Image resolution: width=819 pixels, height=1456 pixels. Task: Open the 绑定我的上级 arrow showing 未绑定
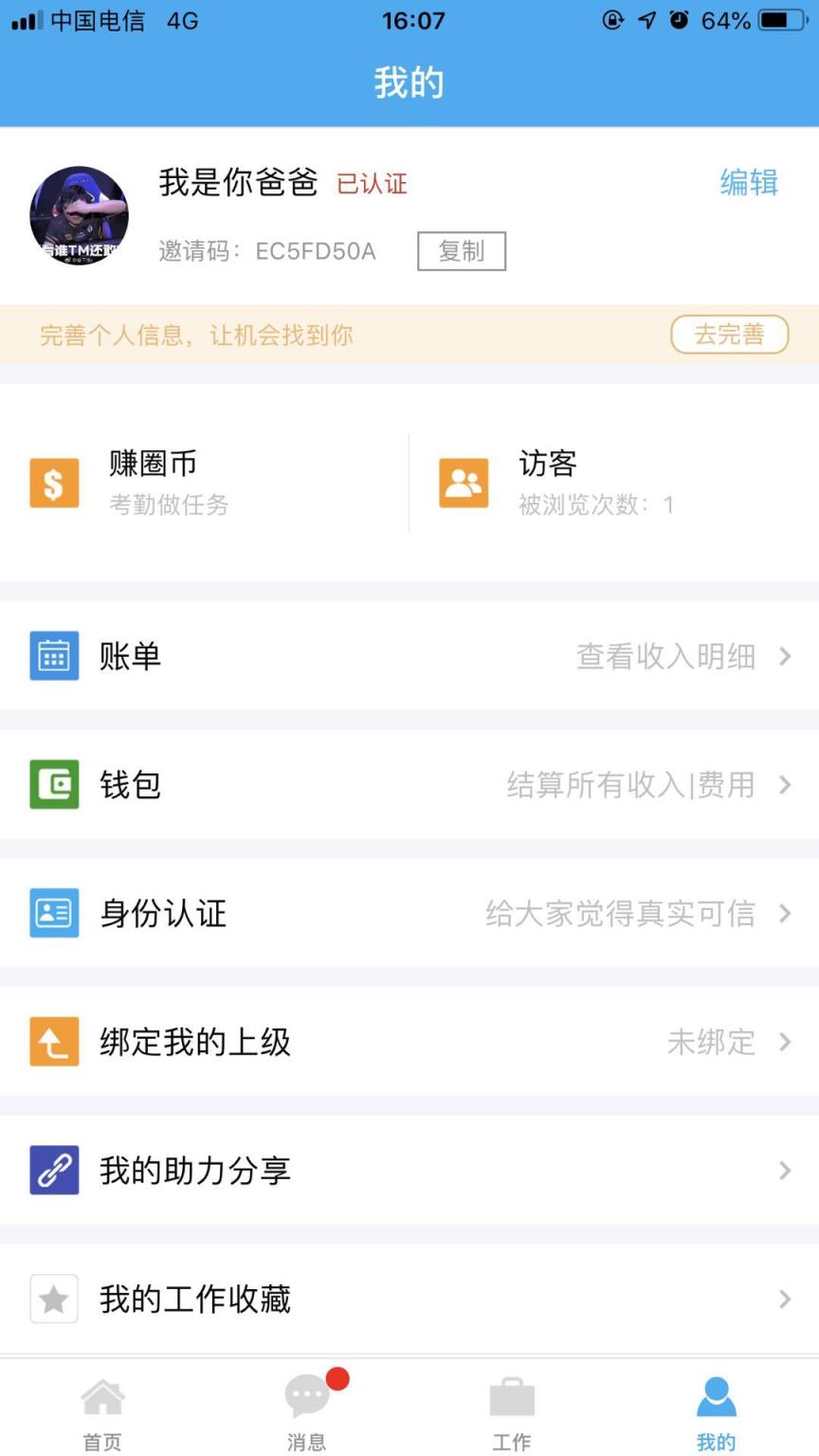(x=785, y=1042)
